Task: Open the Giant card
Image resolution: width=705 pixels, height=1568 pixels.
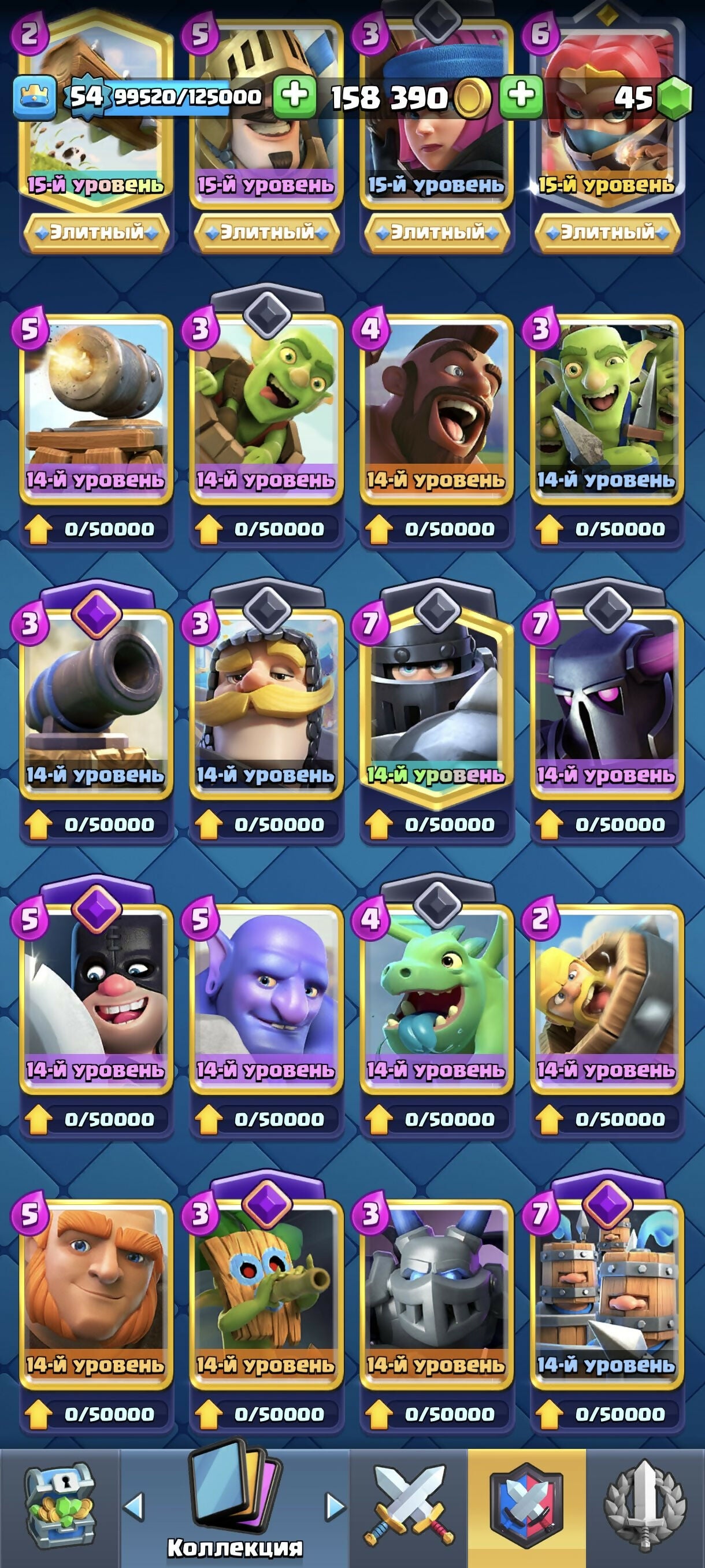Action: 95,1290
